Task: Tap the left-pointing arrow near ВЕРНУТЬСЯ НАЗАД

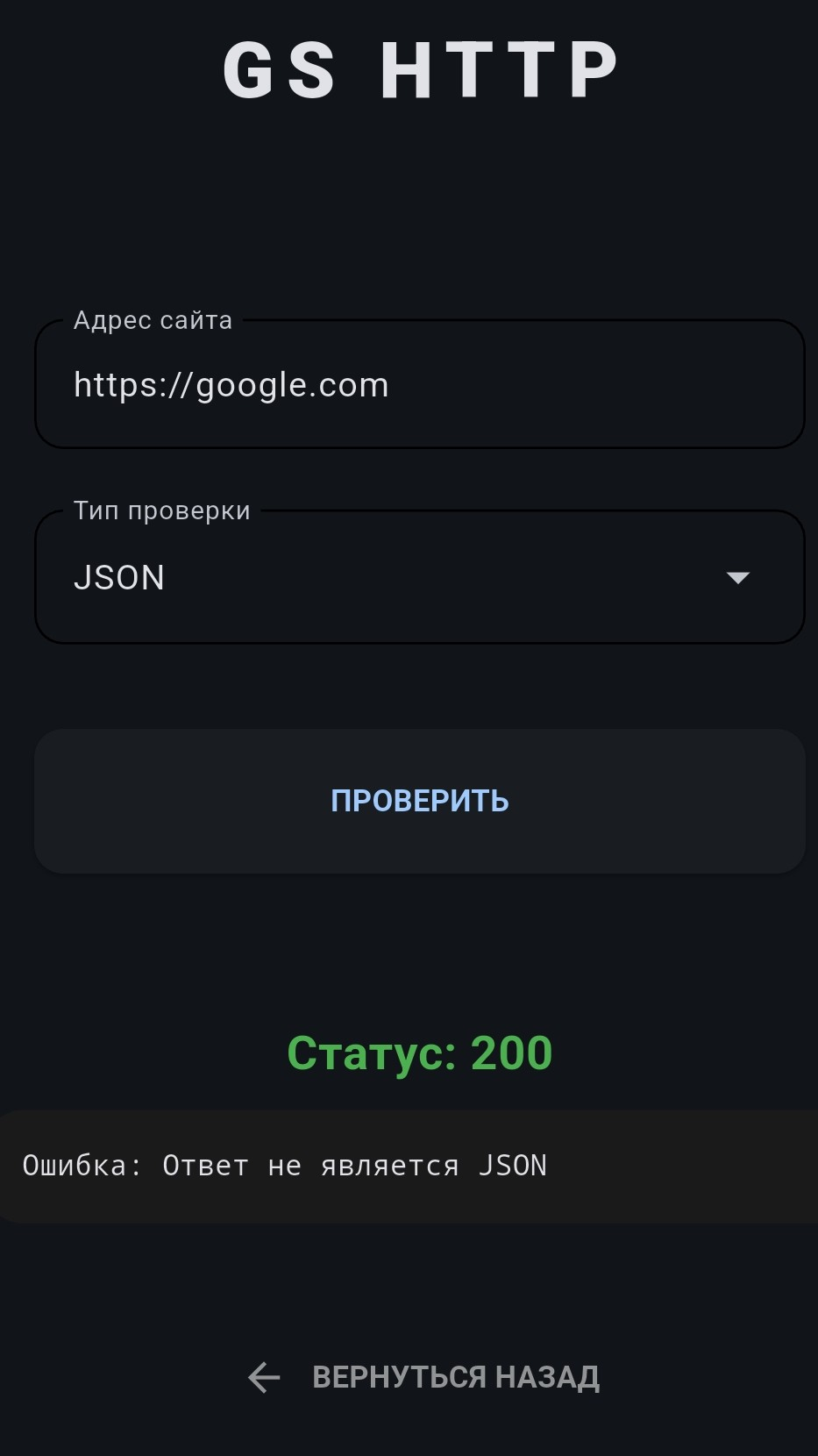Action: 262,1377
